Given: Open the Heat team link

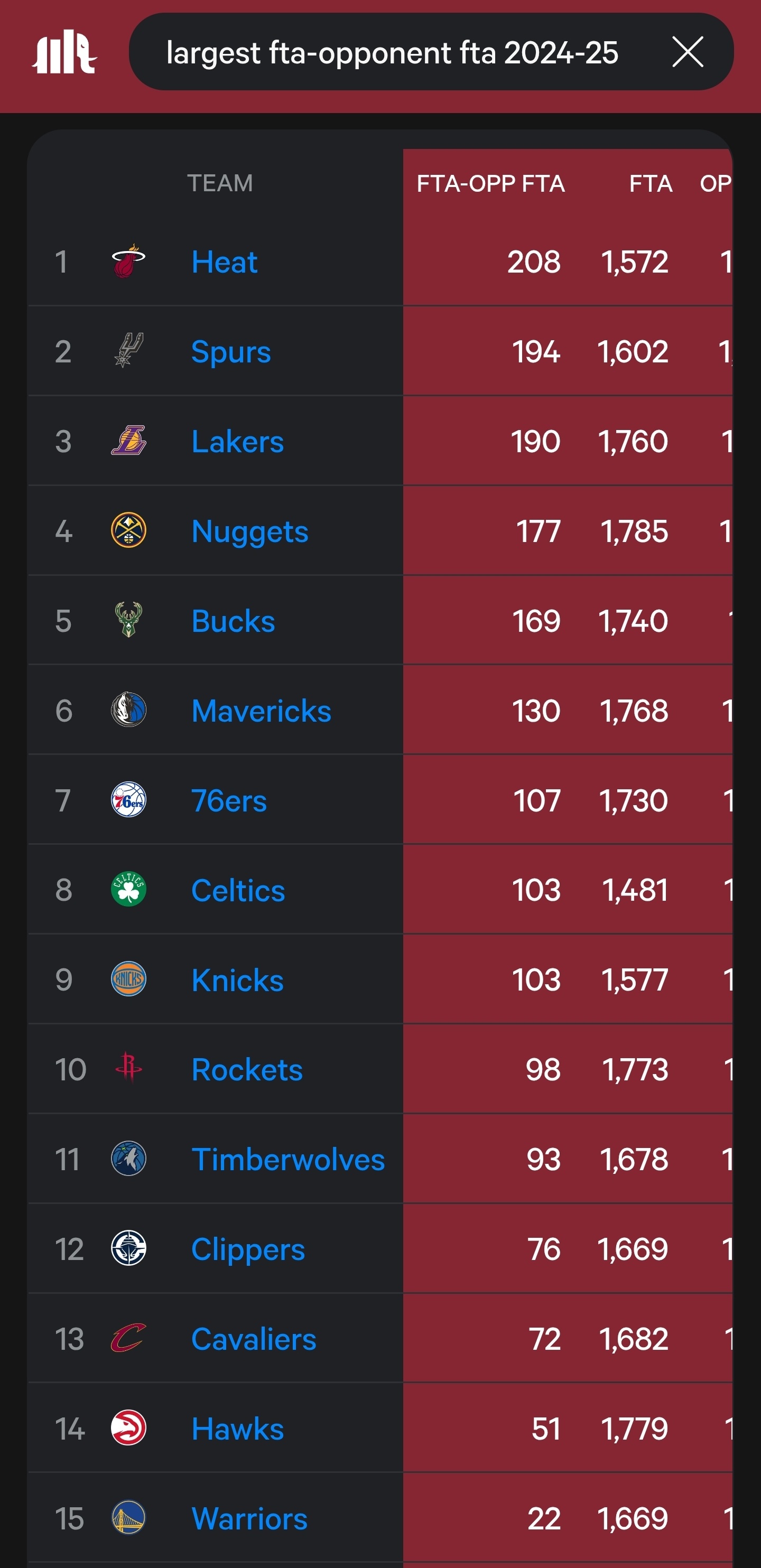Looking at the screenshot, I should (224, 262).
